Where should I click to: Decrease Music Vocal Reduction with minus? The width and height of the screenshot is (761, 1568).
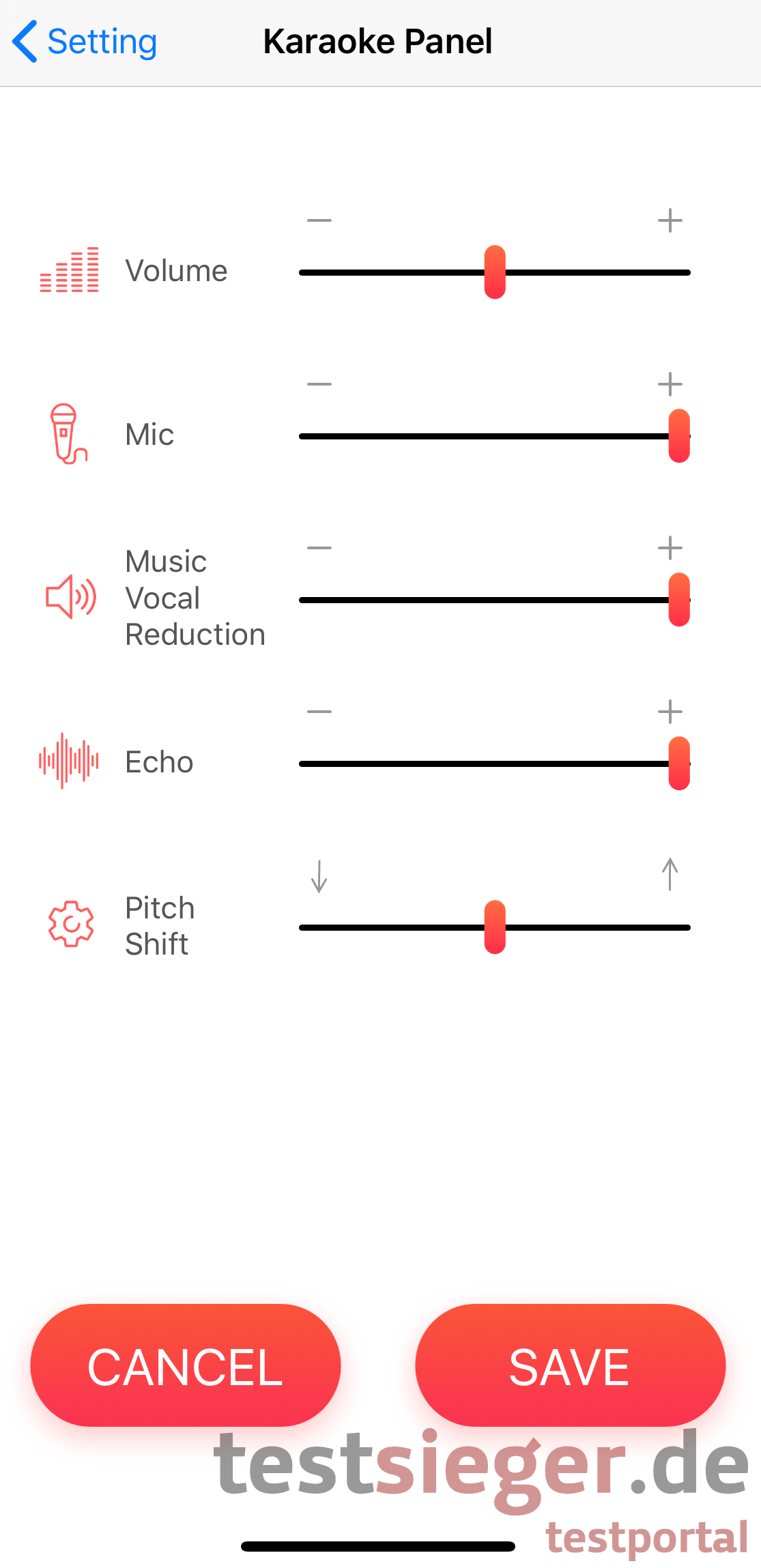tap(319, 548)
